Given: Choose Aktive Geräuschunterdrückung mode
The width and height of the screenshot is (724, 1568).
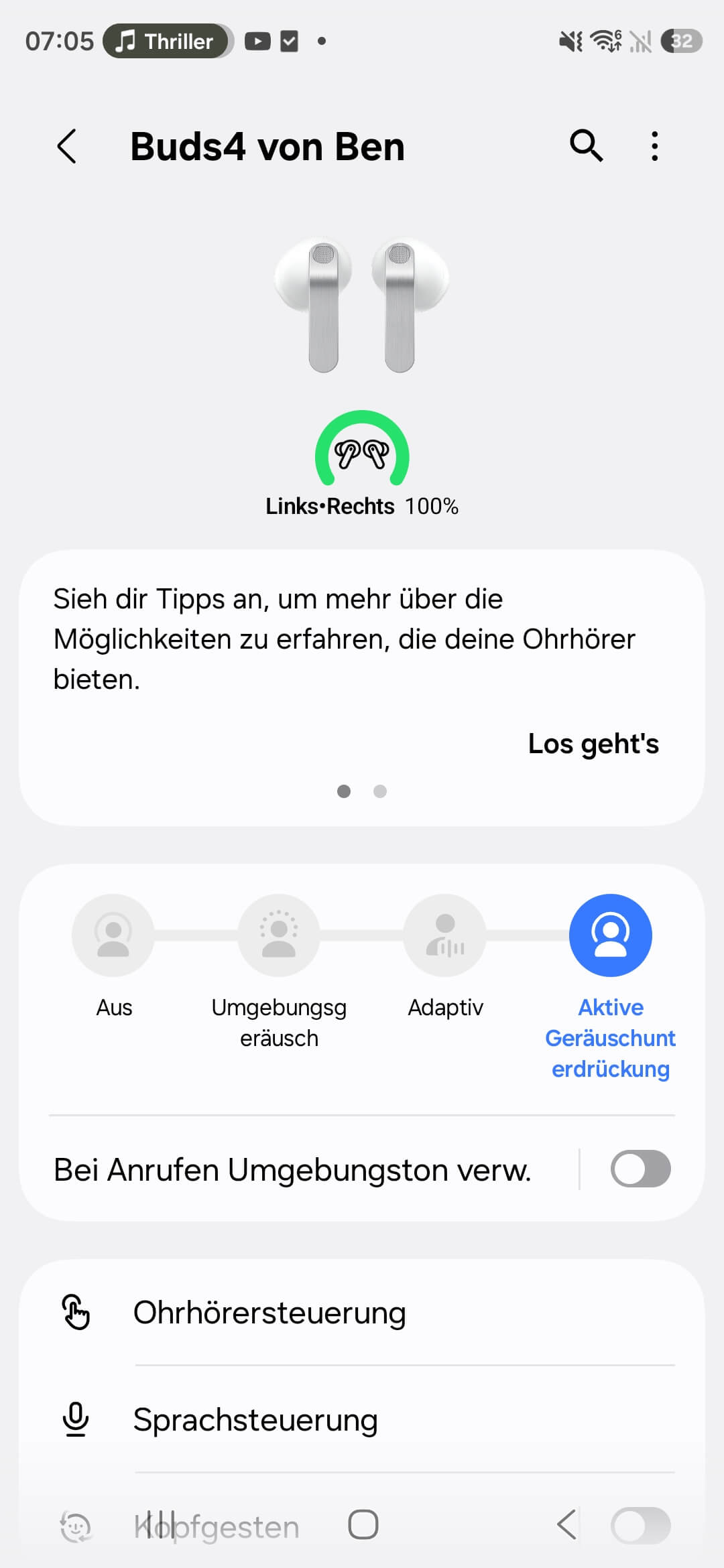Looking at the screenshot, I should (x=610, y=935).
